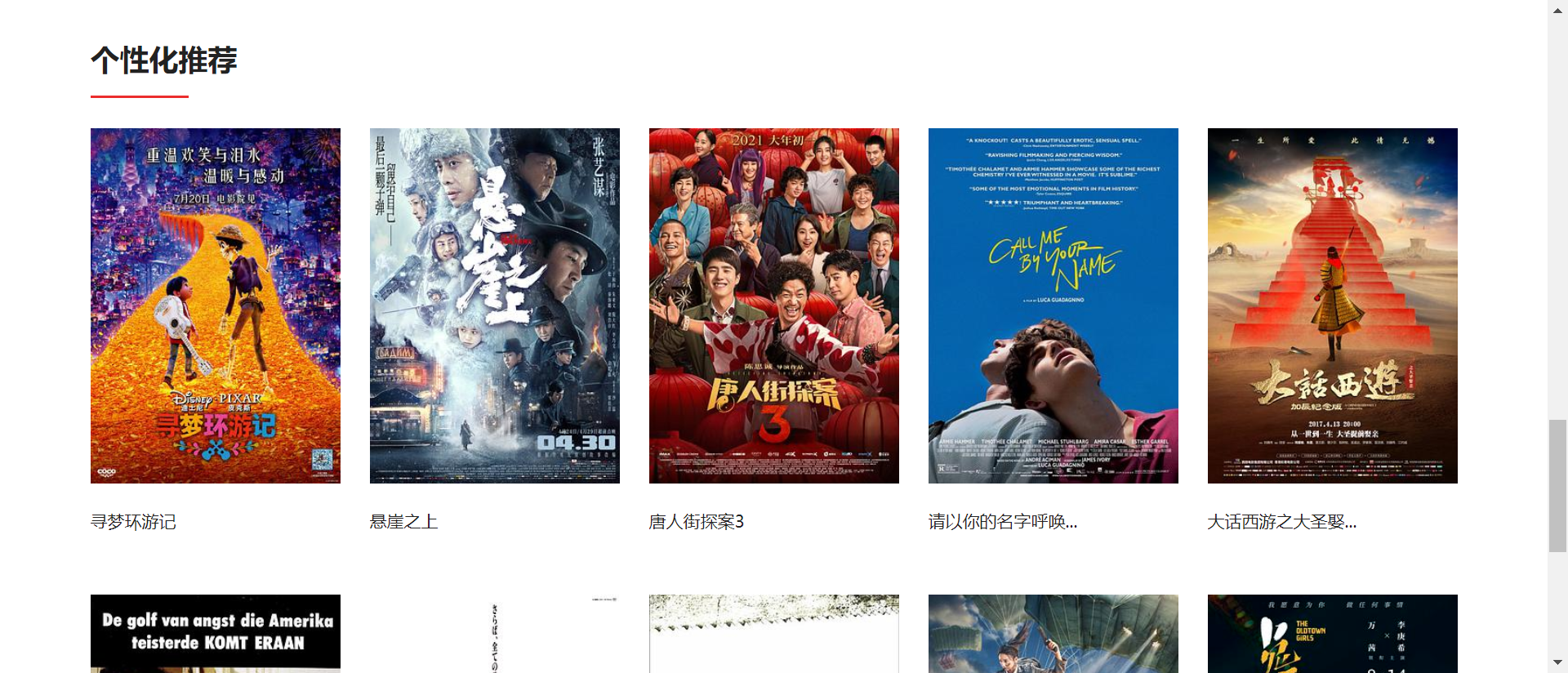
Task: Click the scrollbar up arrow
Action: [1557, 8]
